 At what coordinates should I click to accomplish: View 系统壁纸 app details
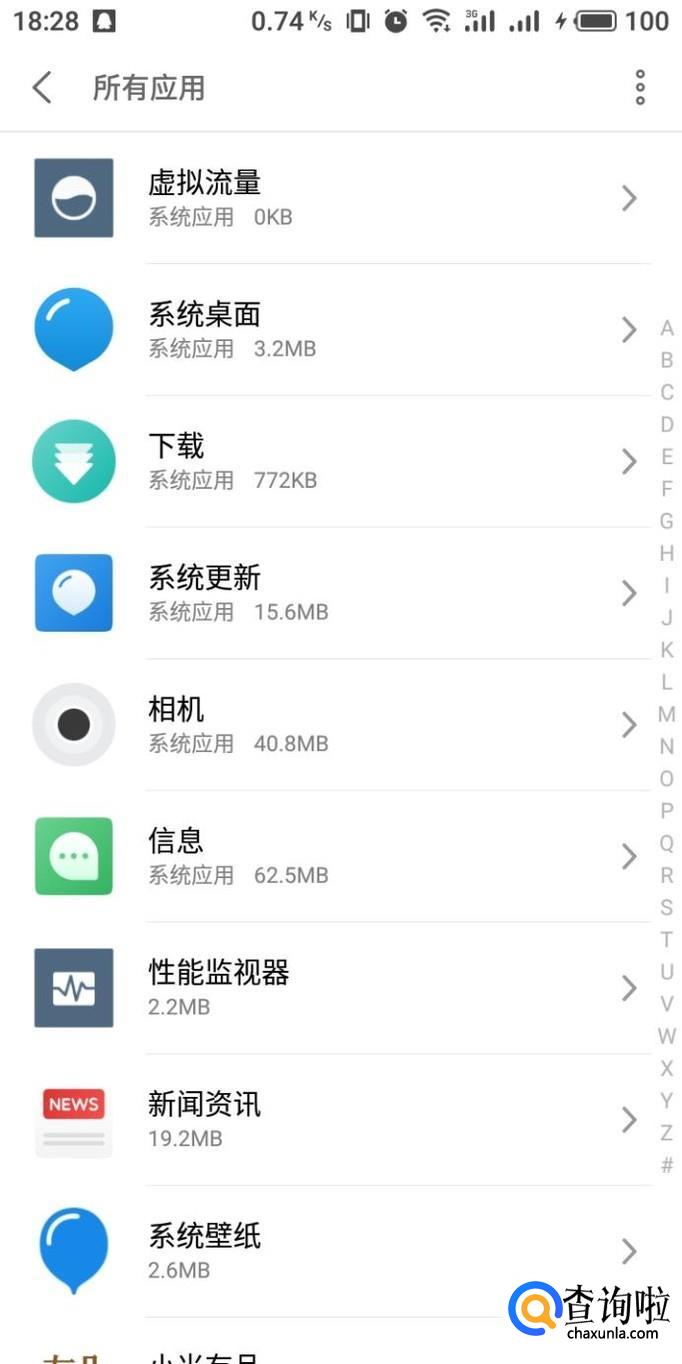pyautogui.click(x=340, y=1251)
